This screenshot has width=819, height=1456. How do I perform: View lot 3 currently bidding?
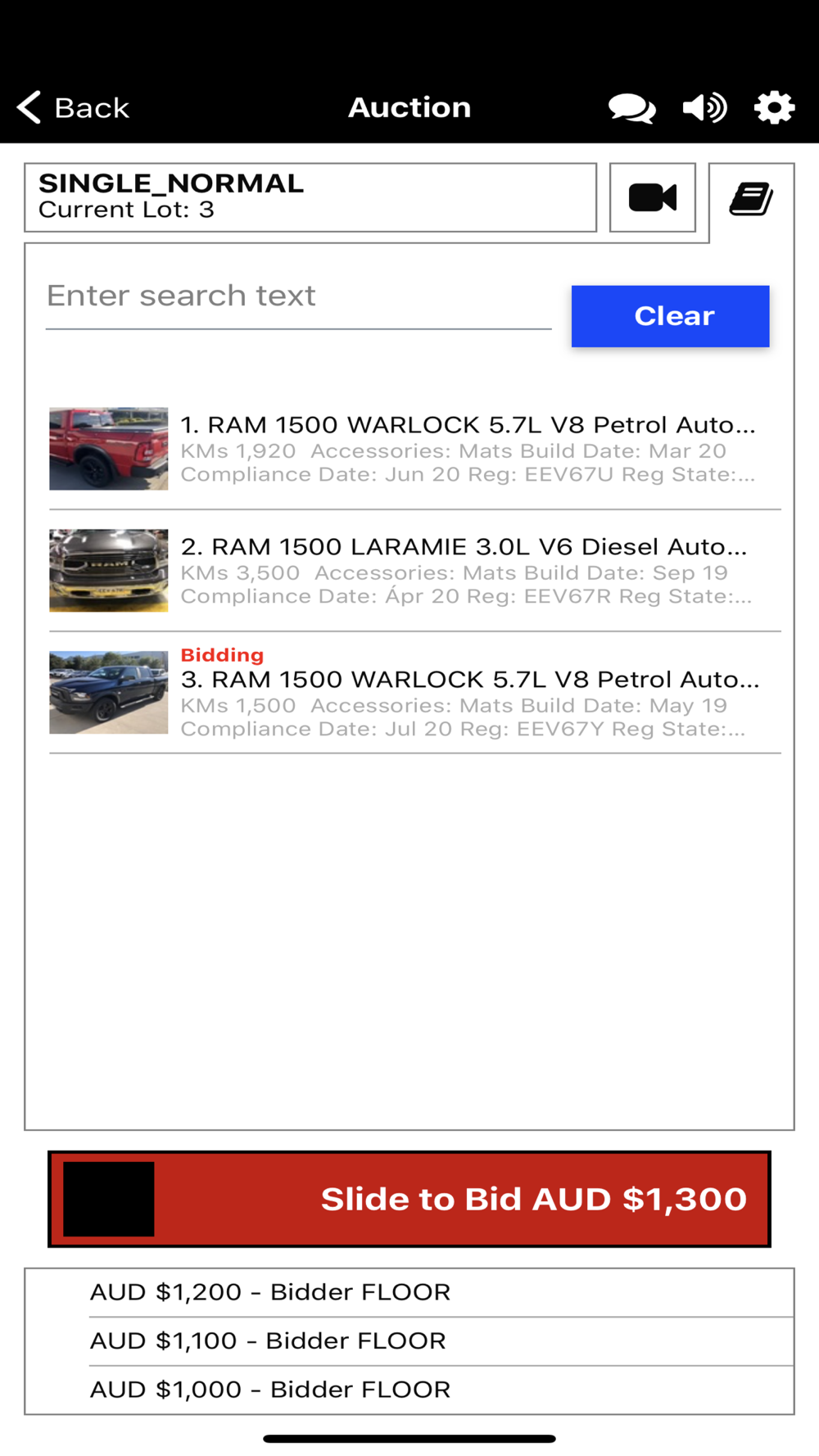click(x=414, y=693)
